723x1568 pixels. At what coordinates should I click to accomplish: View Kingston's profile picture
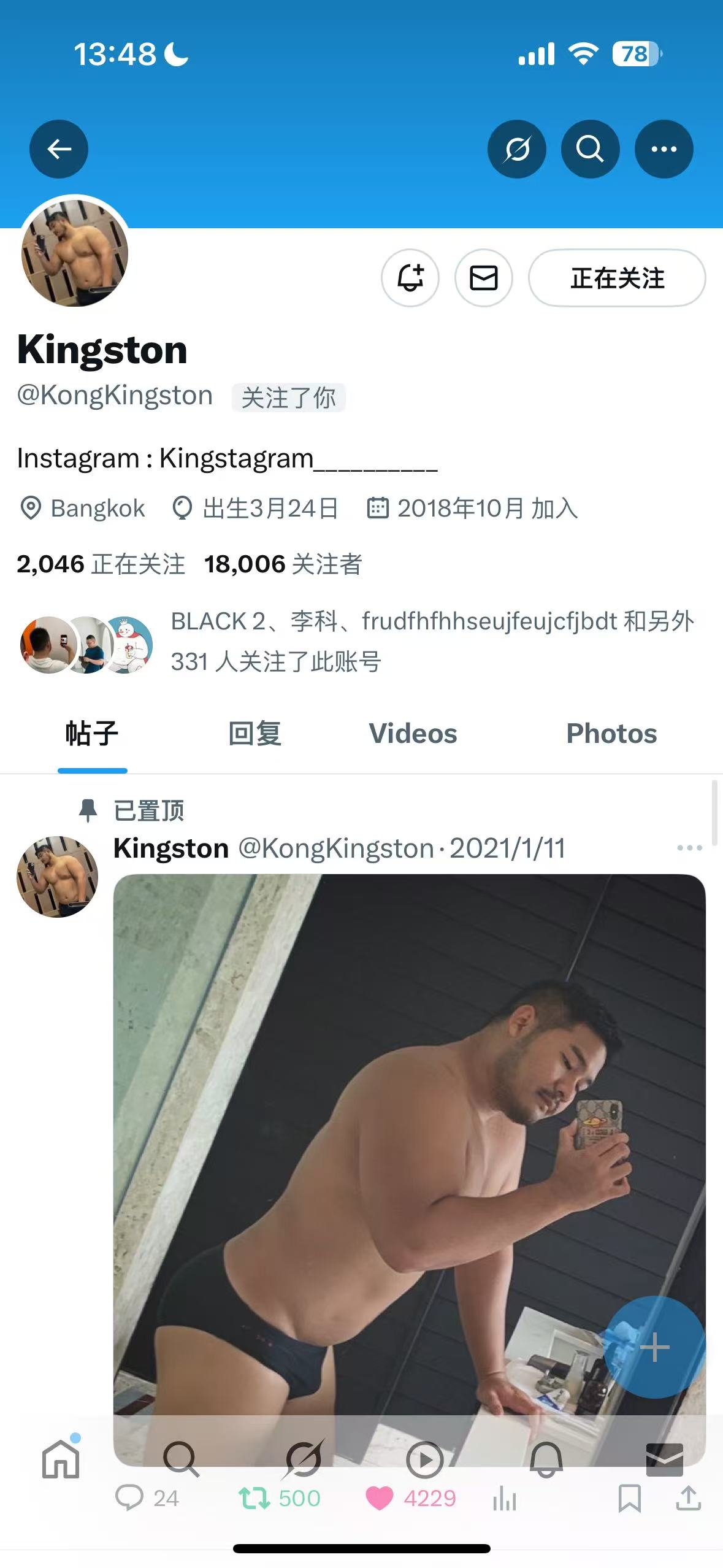pos(75,253)
